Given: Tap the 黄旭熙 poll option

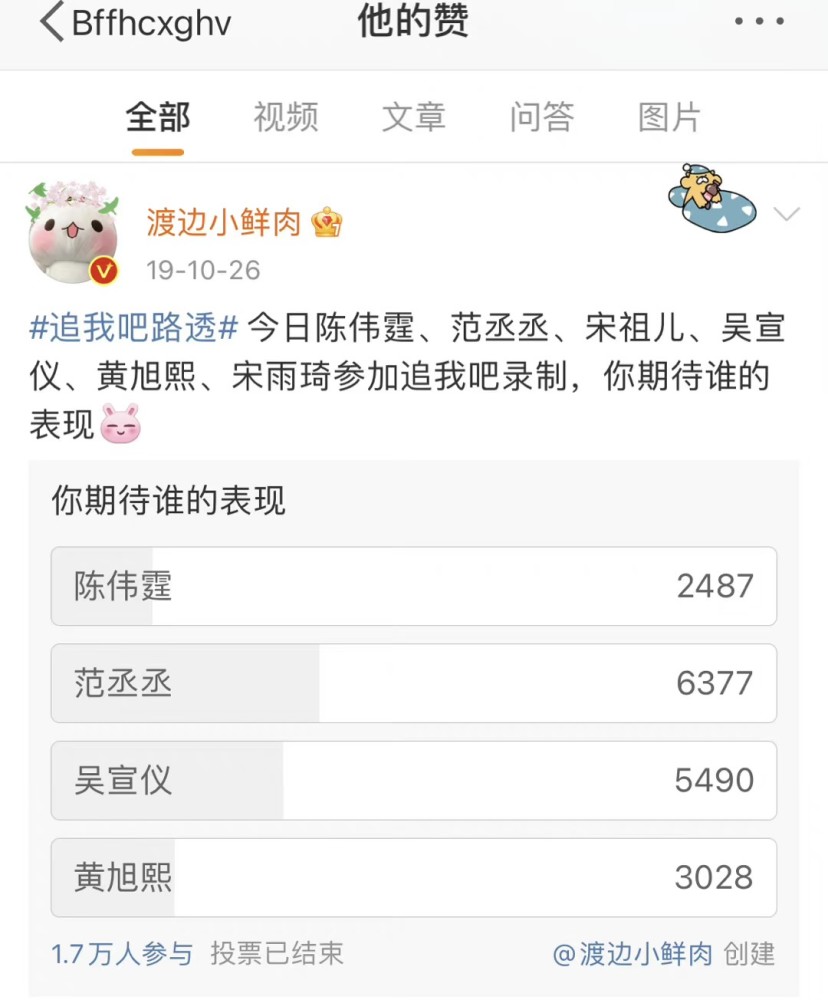Looking at the screenshot, I should [414, 877].
